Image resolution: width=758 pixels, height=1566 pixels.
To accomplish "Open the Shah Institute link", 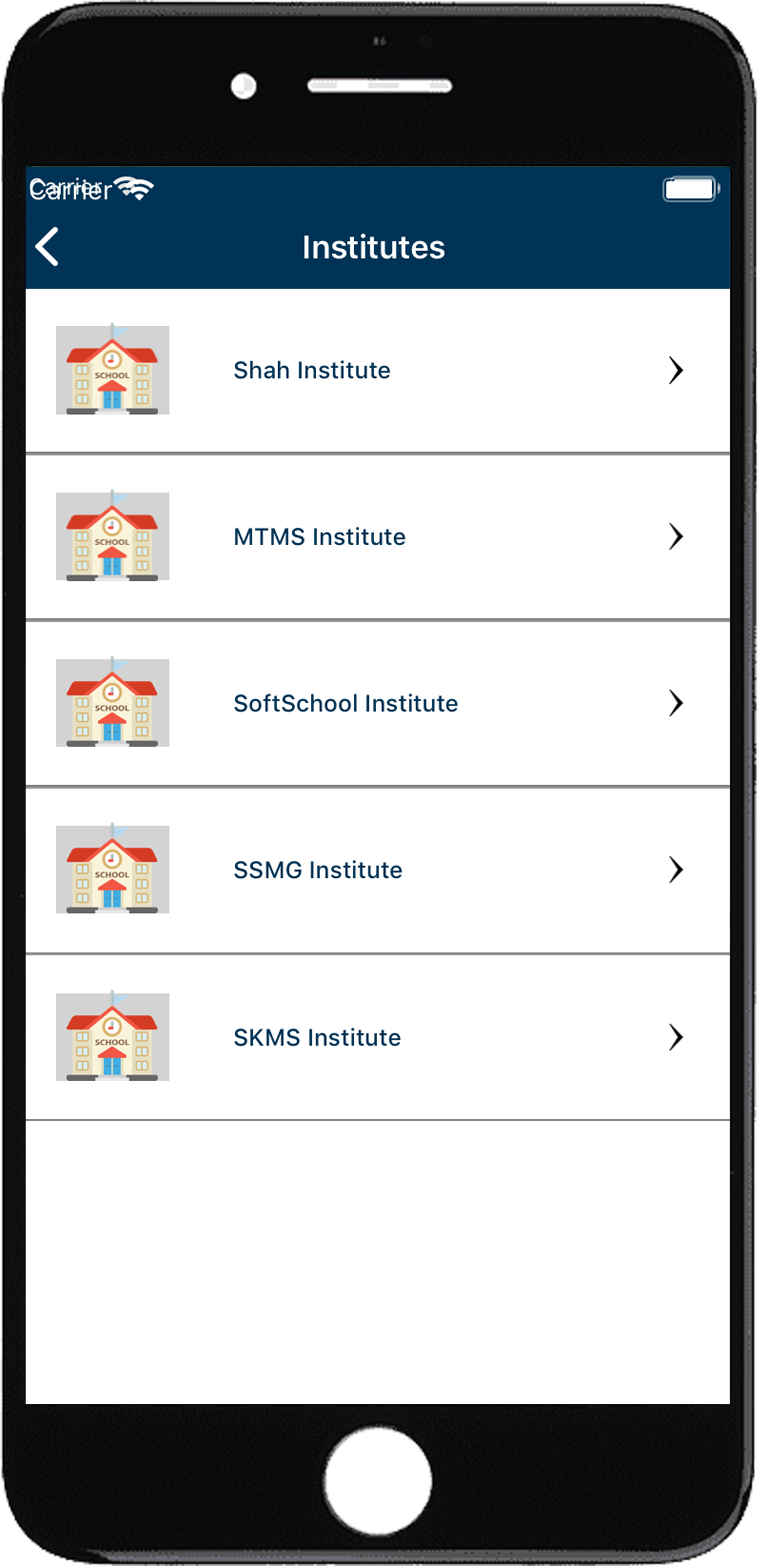I will (311, 370).
